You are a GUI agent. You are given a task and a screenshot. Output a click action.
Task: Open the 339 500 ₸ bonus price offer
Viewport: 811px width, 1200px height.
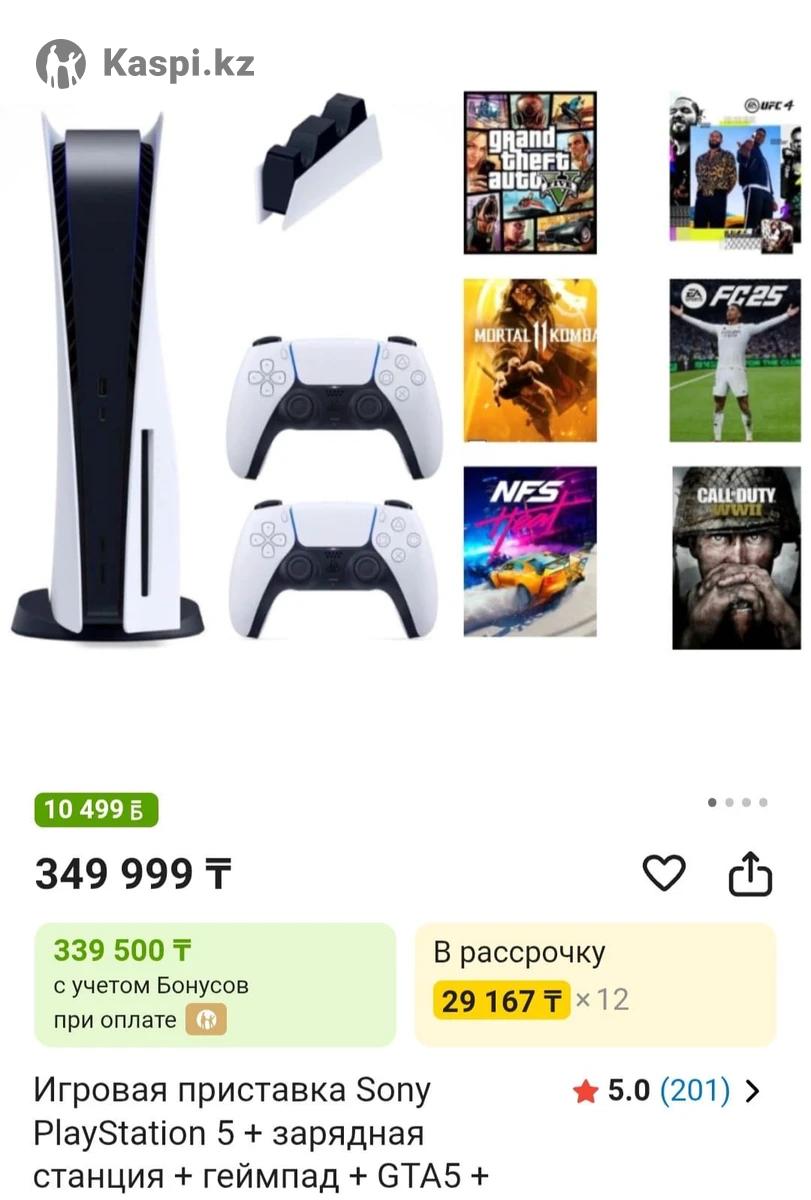pos(215,985)
